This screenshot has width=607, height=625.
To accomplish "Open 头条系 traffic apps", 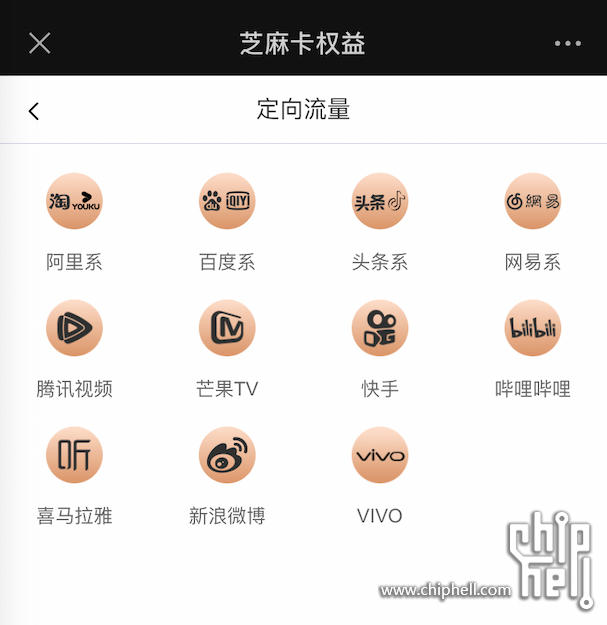I will point(380,202).
